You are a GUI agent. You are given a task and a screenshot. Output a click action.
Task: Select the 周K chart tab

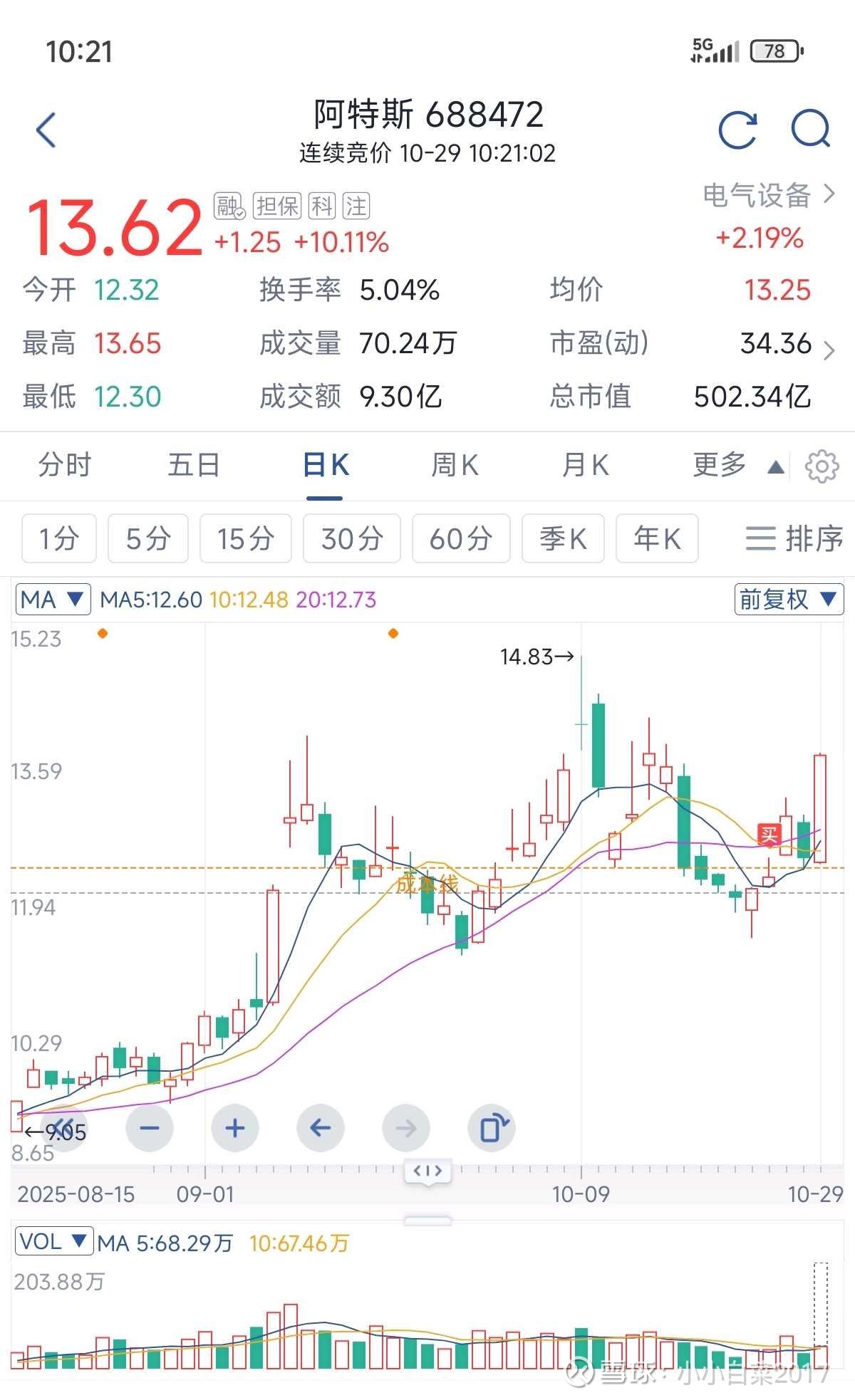[455, 465]
